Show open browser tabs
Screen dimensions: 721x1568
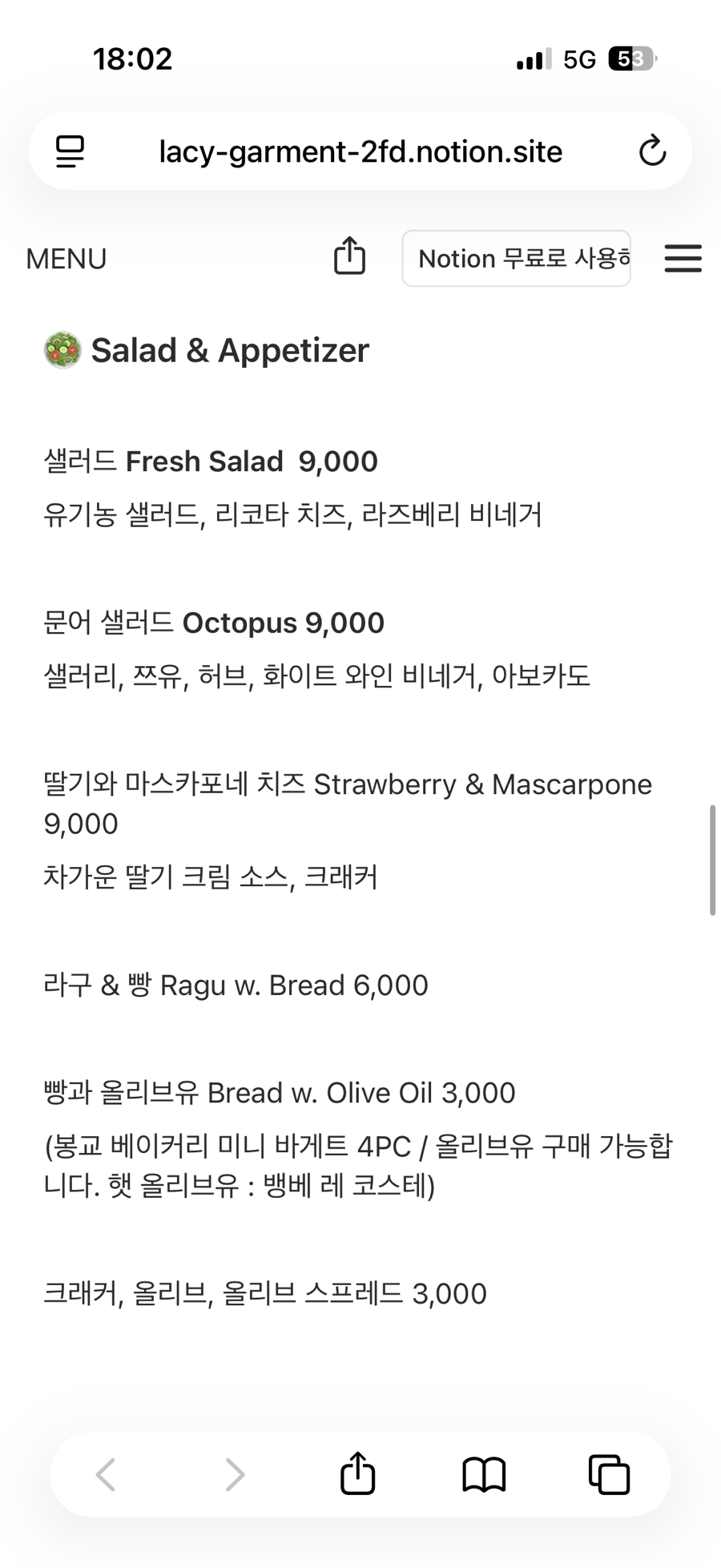click(x=609, y=1474)
